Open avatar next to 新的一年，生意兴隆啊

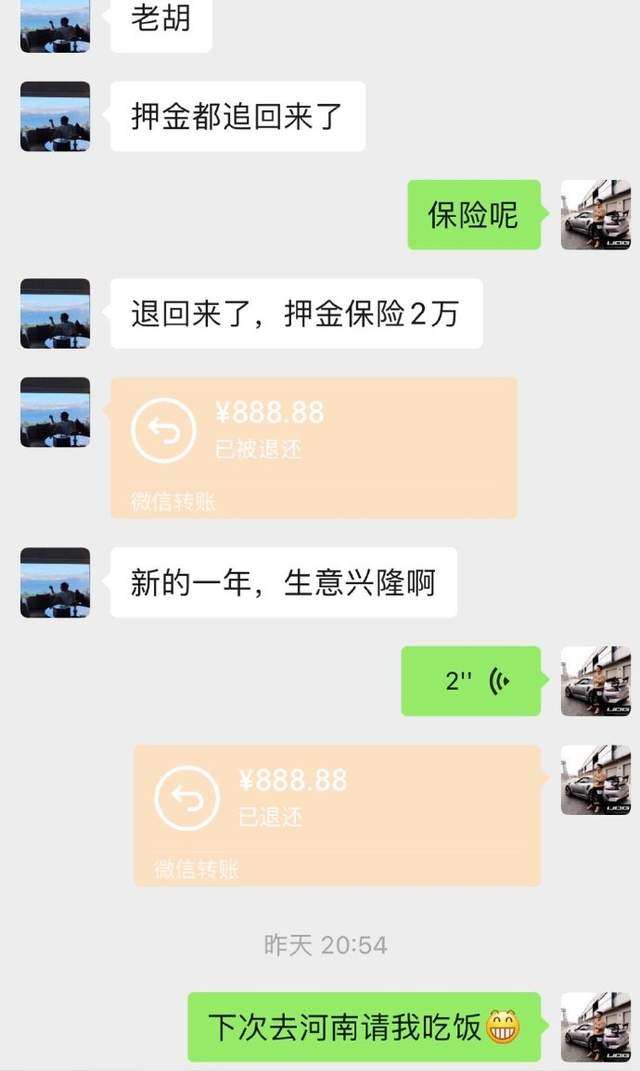[x=55, y=582]
